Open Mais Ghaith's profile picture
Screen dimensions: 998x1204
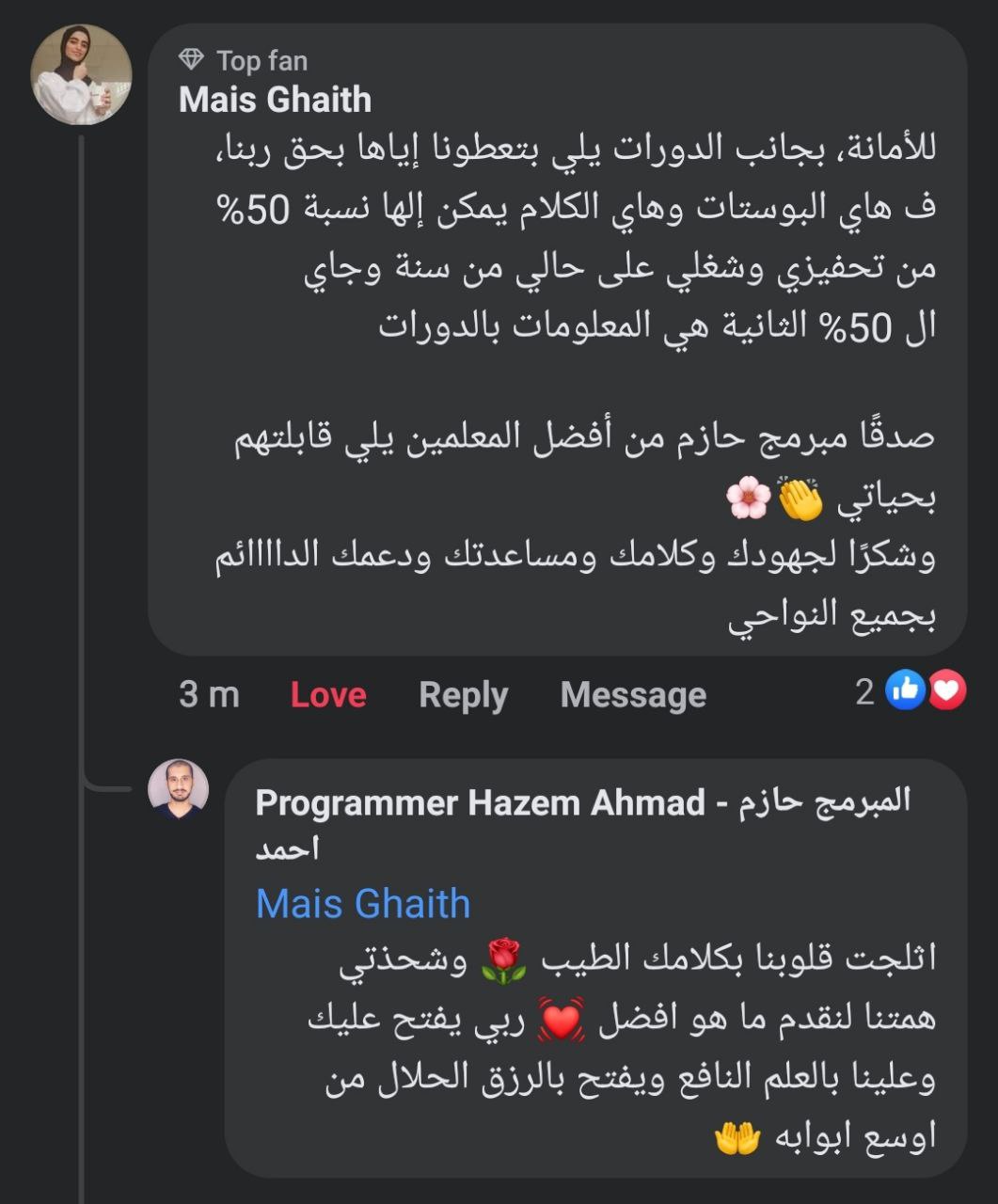(x=81, y=75)
